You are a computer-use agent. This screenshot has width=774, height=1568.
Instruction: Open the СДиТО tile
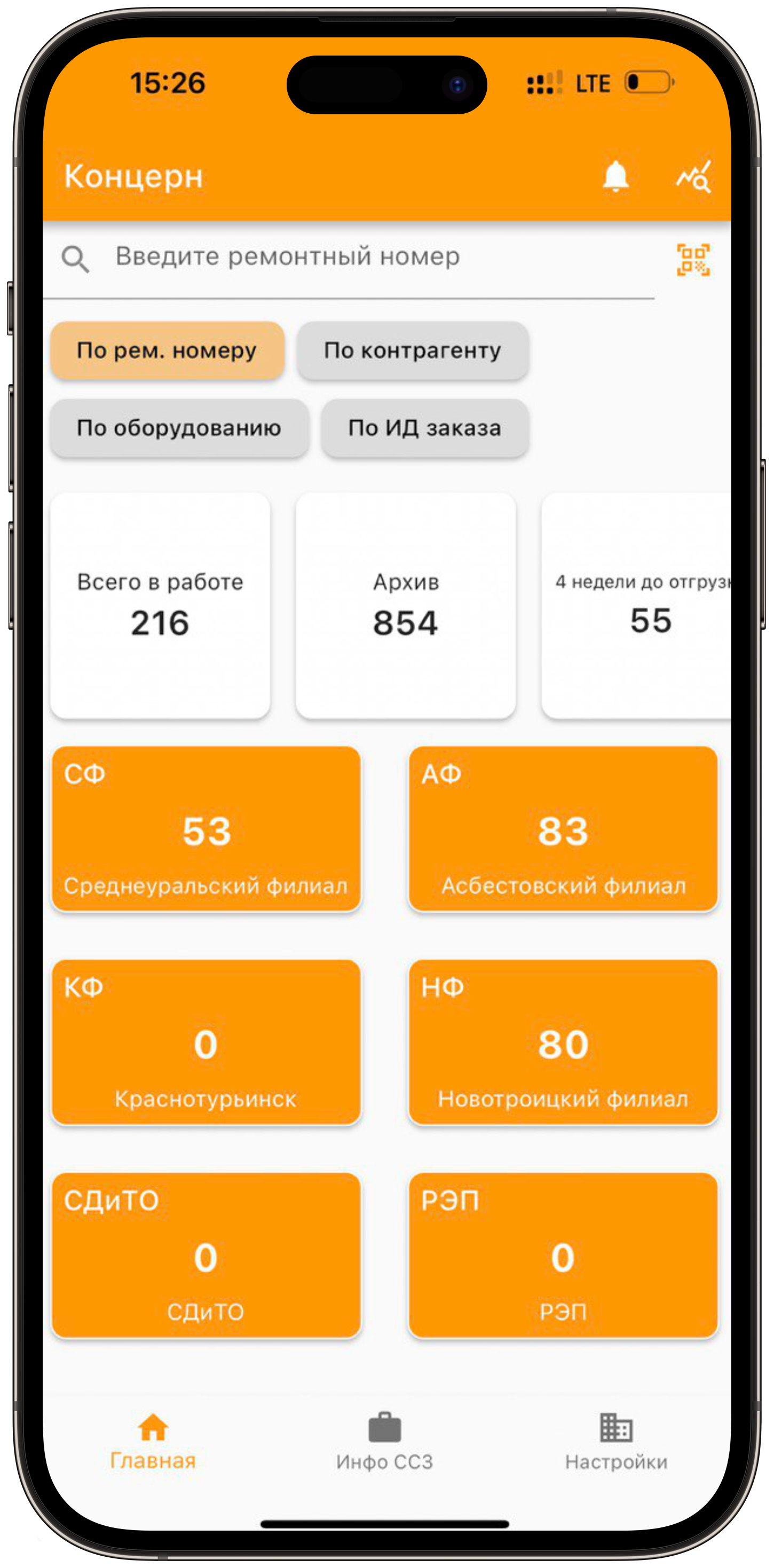pyautogui.click(x=206, y=1255)
